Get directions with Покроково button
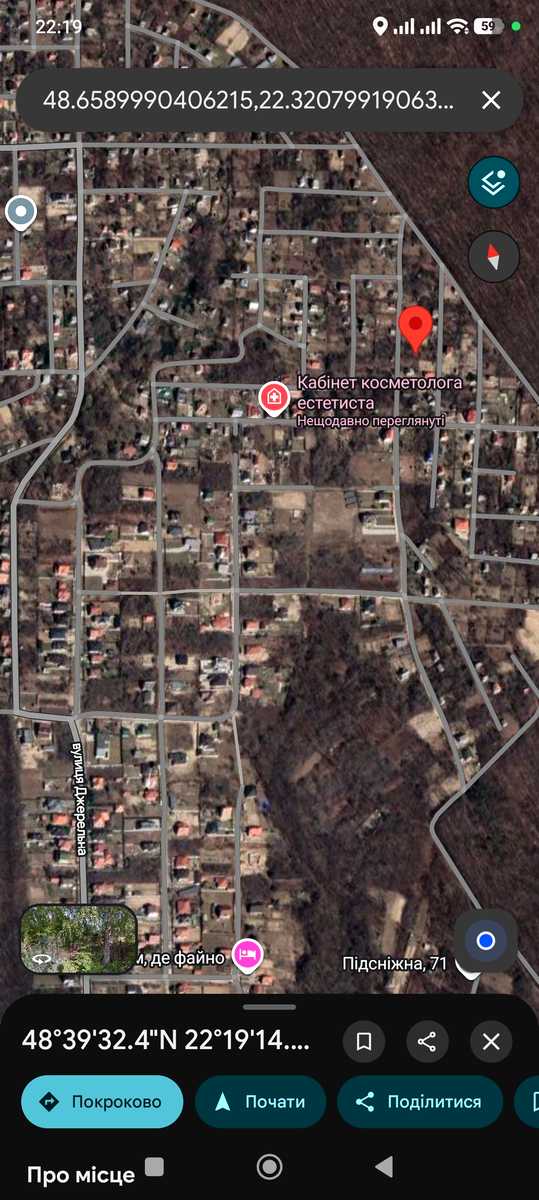 pos(102,1102)
